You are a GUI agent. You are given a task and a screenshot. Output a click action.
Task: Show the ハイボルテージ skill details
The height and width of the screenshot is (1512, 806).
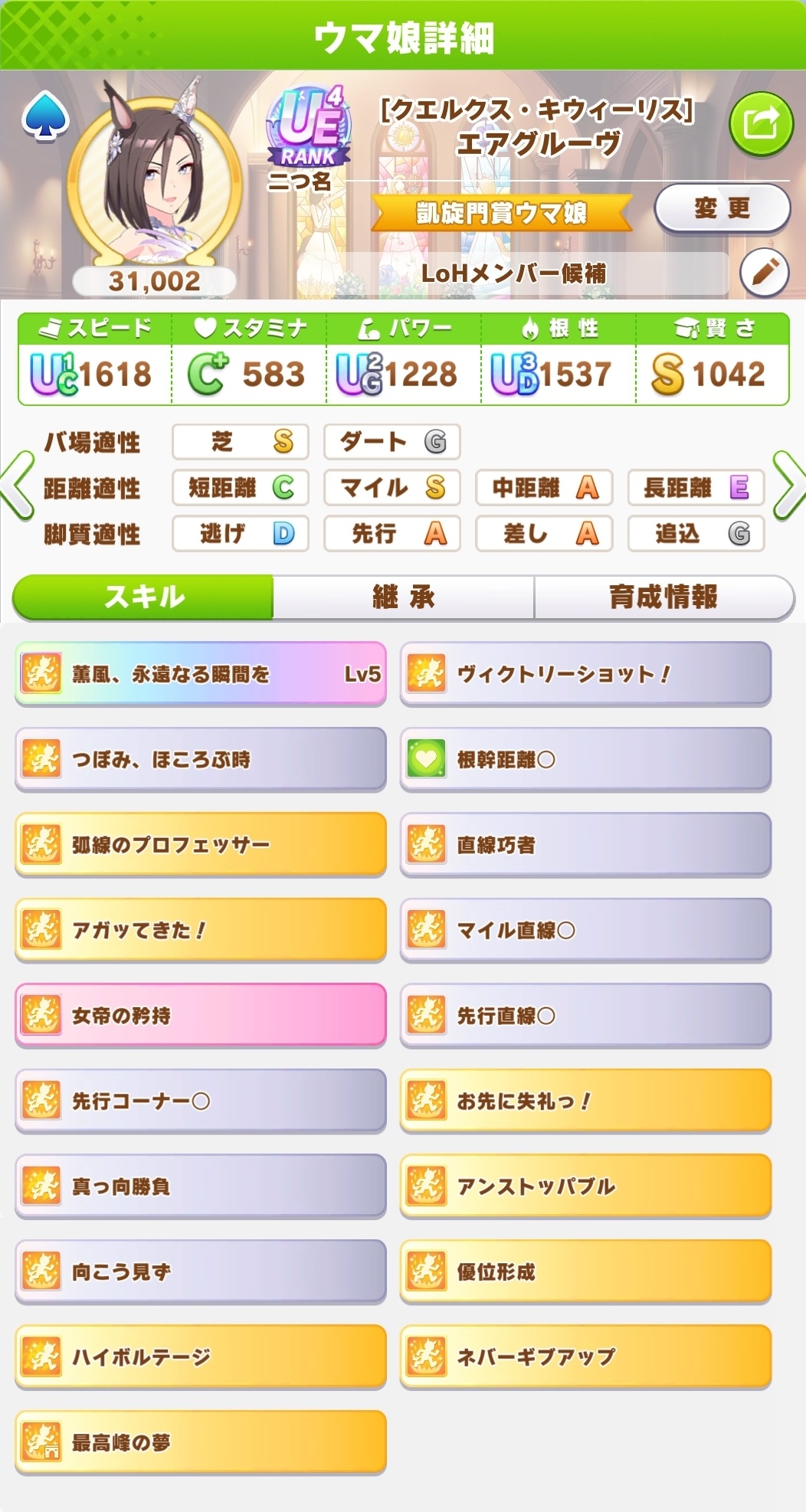coord(201,1357)
